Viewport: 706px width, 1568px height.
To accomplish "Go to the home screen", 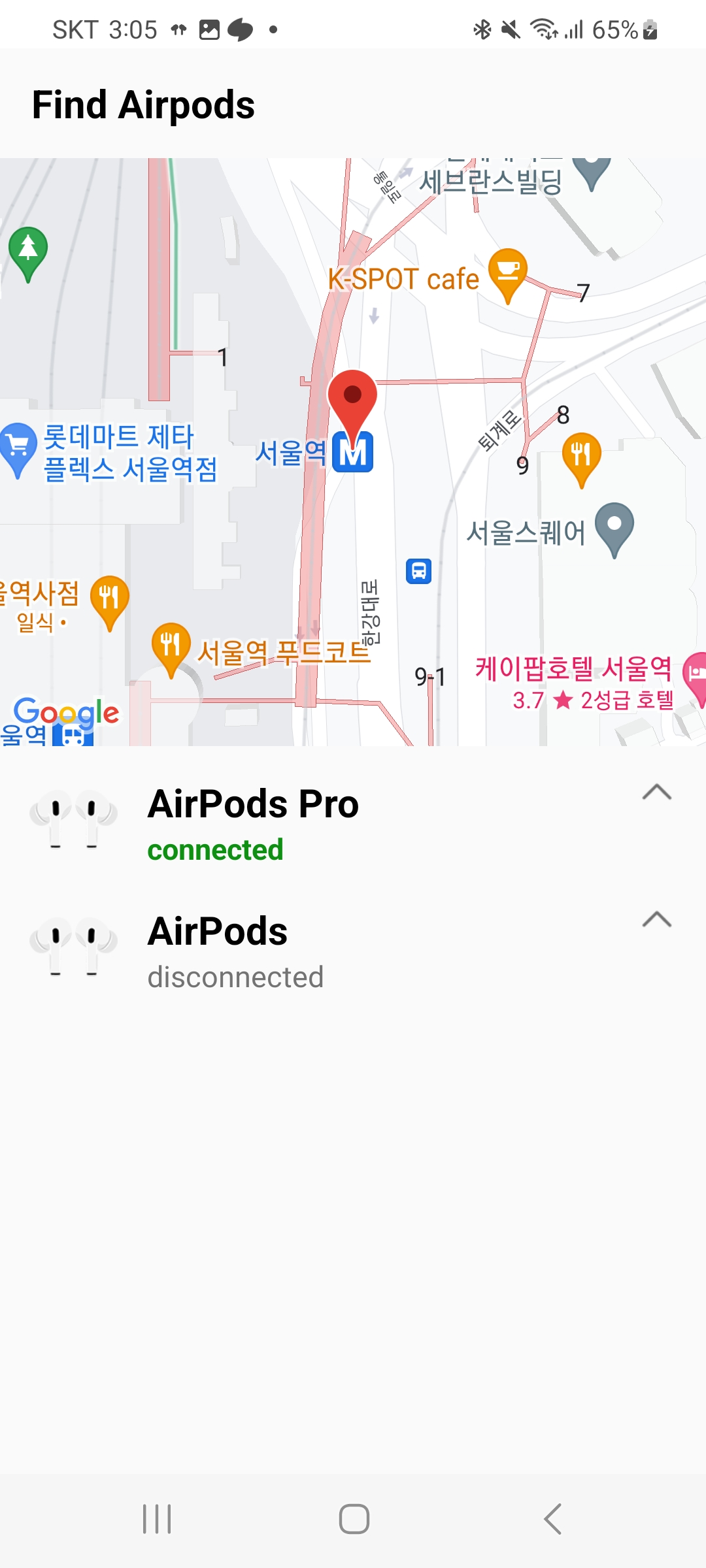I will [354, 1518].
